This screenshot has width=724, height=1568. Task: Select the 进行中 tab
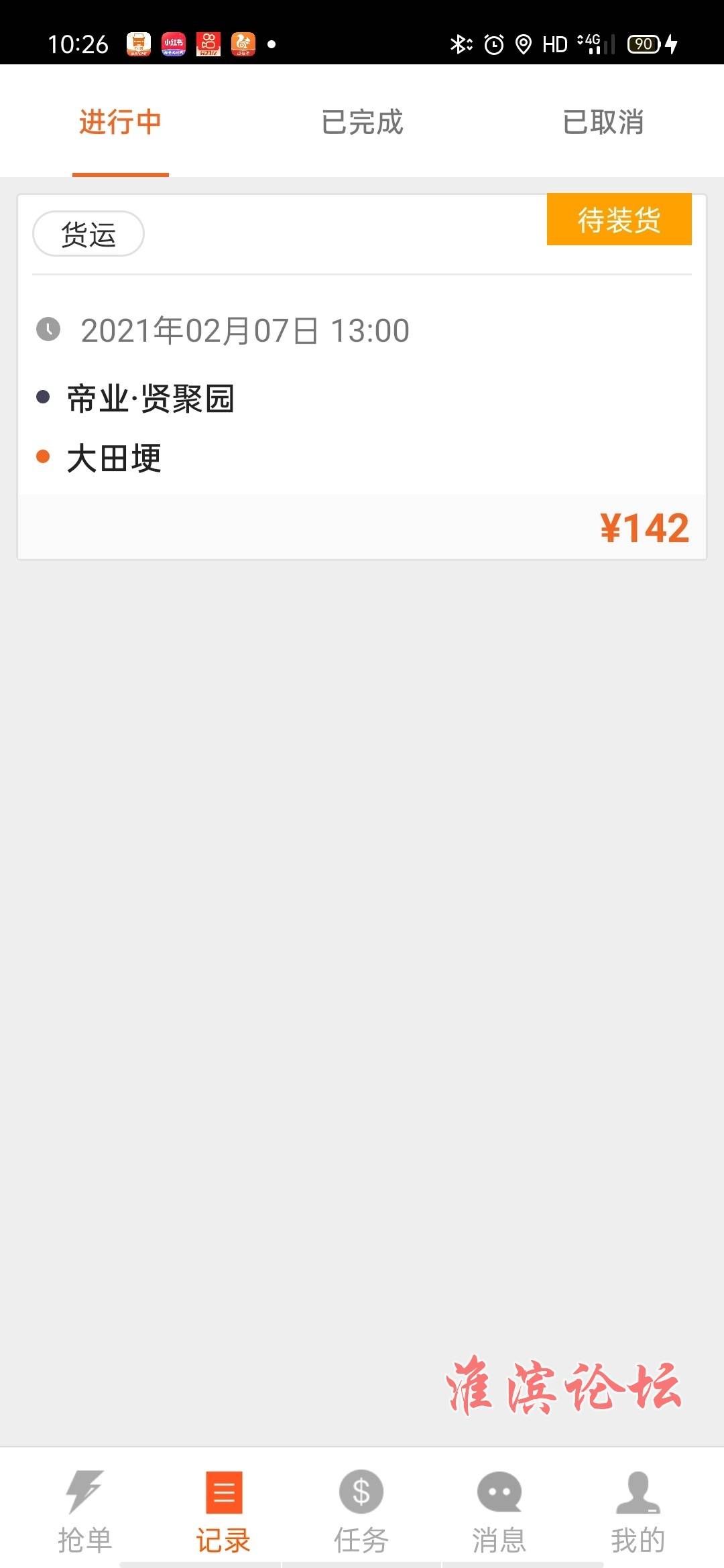[x=121, y=122]
